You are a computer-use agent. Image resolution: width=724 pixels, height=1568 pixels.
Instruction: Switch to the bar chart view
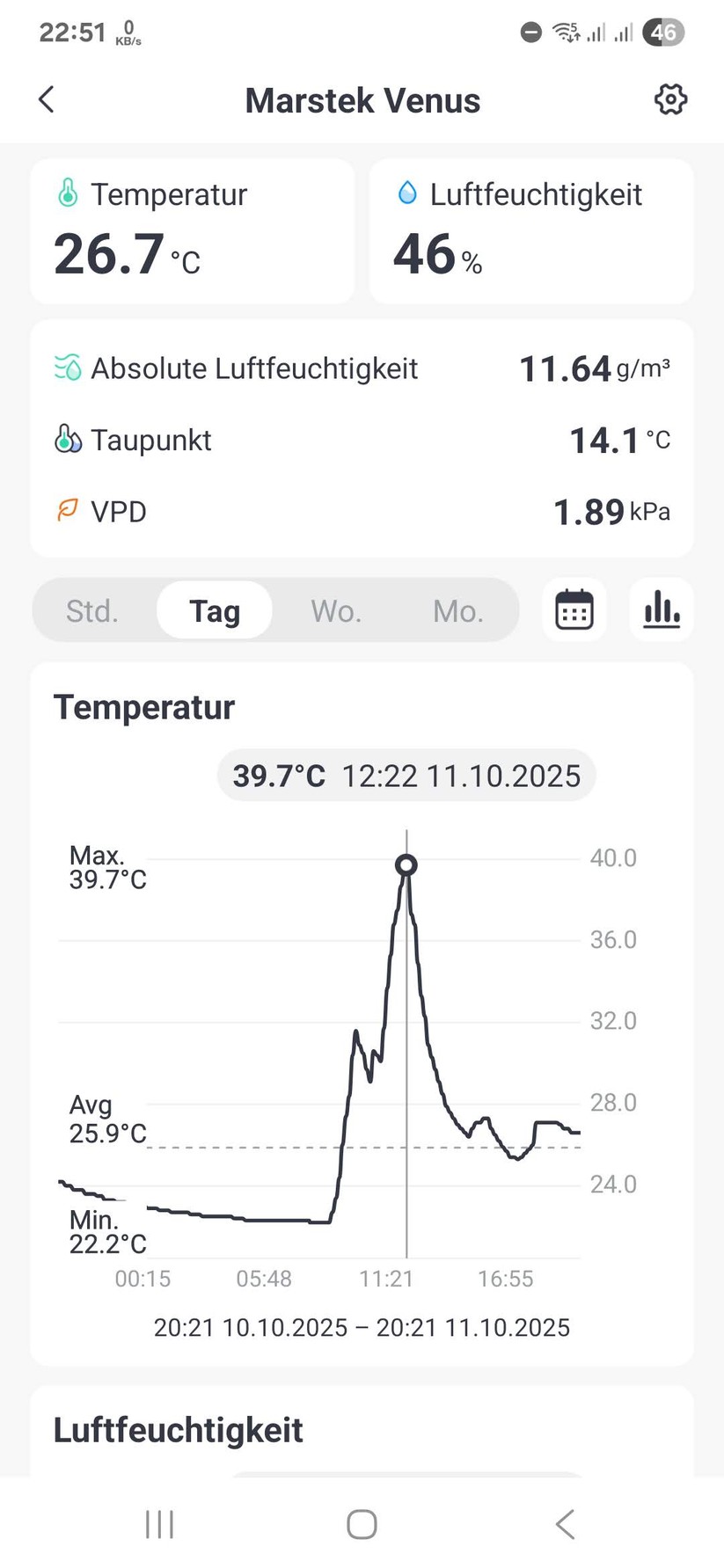(x=661, y=609)
